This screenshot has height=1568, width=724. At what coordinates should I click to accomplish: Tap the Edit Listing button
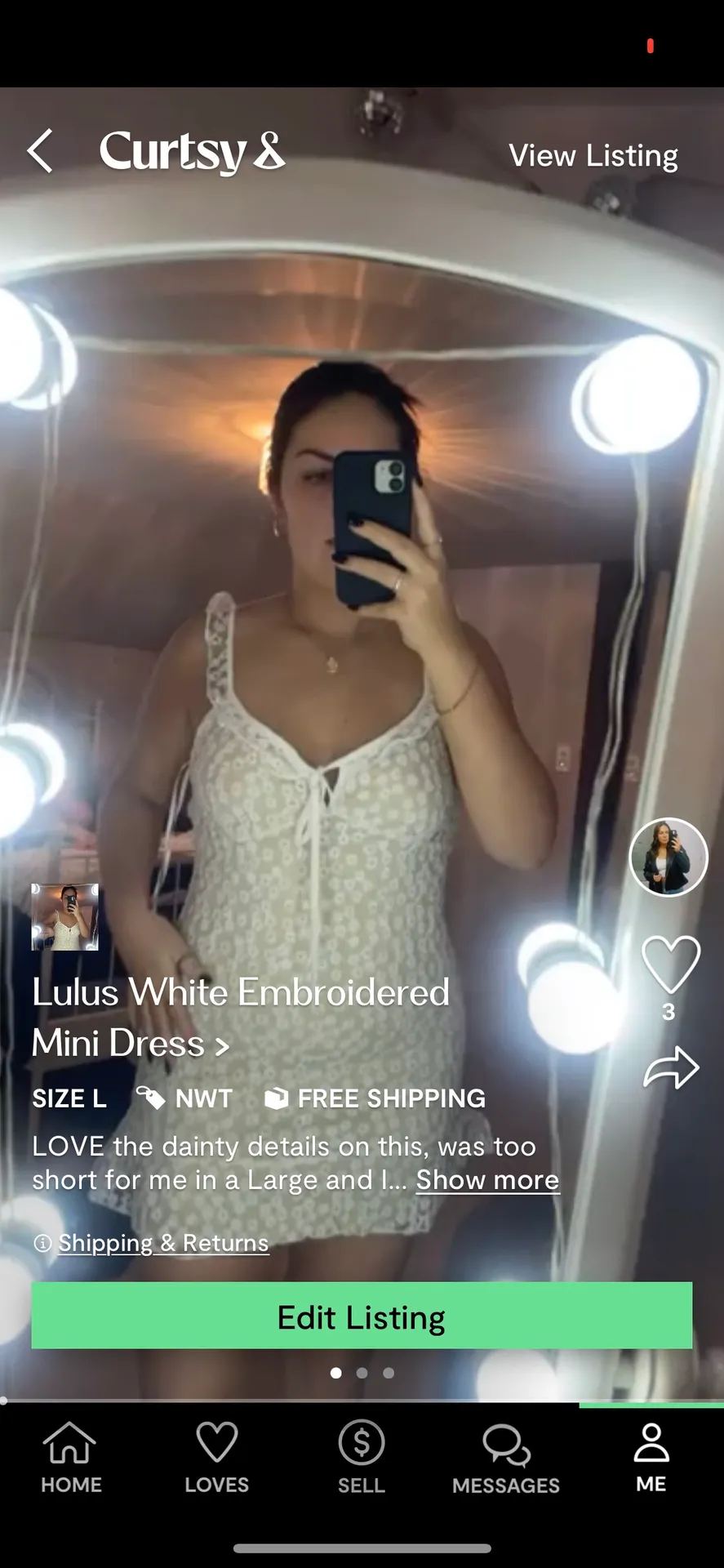[x=362, y=1316]
